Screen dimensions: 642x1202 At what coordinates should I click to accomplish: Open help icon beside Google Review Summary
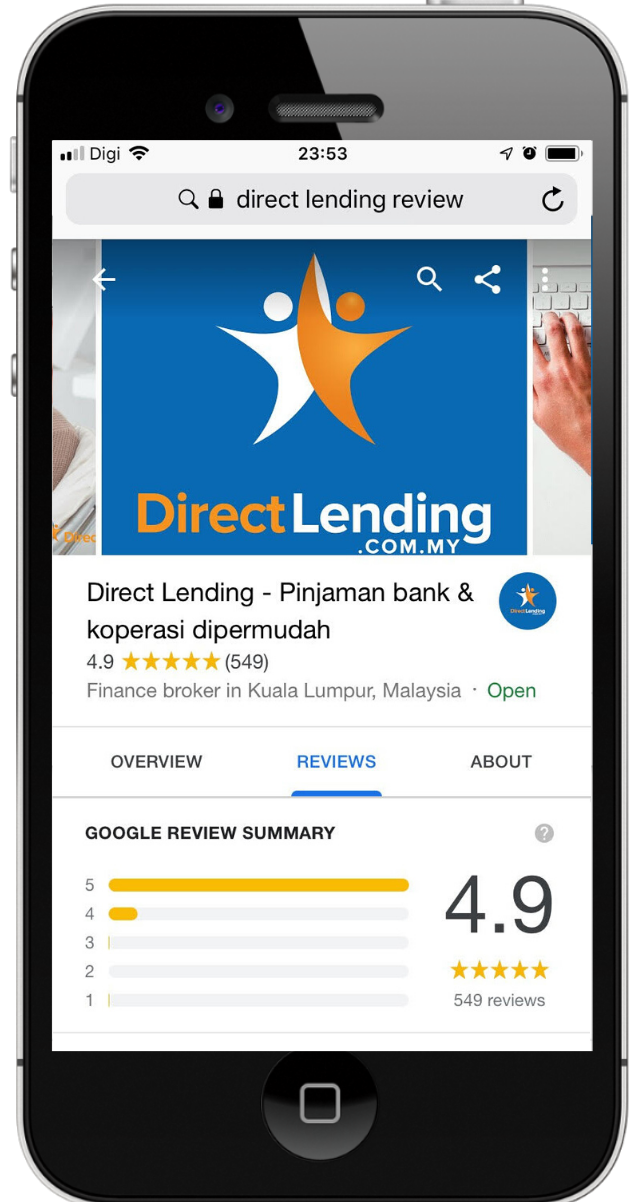[544, 833]
